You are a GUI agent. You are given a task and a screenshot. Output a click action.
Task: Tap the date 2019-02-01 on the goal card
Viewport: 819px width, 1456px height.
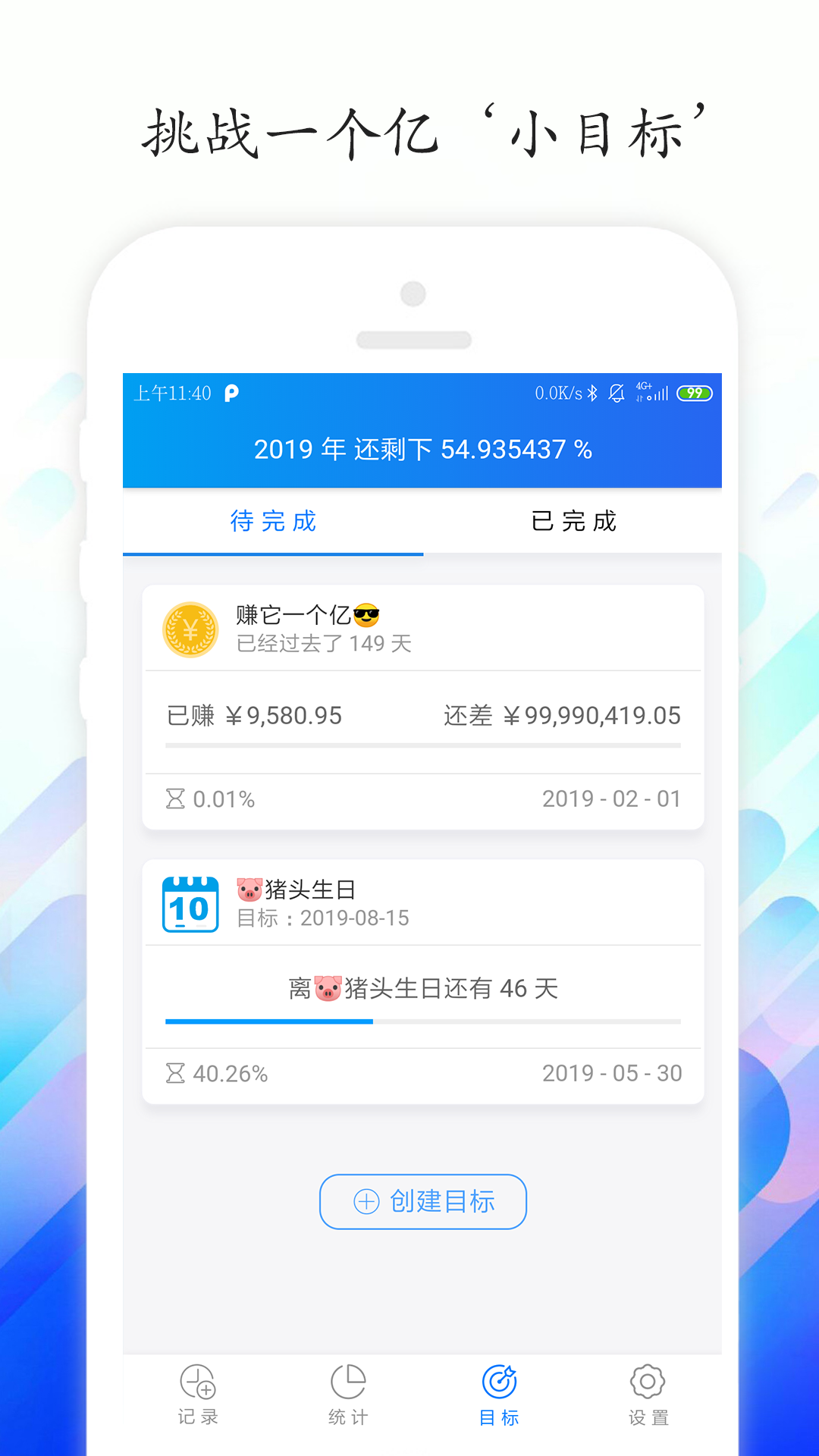(611, 799)
